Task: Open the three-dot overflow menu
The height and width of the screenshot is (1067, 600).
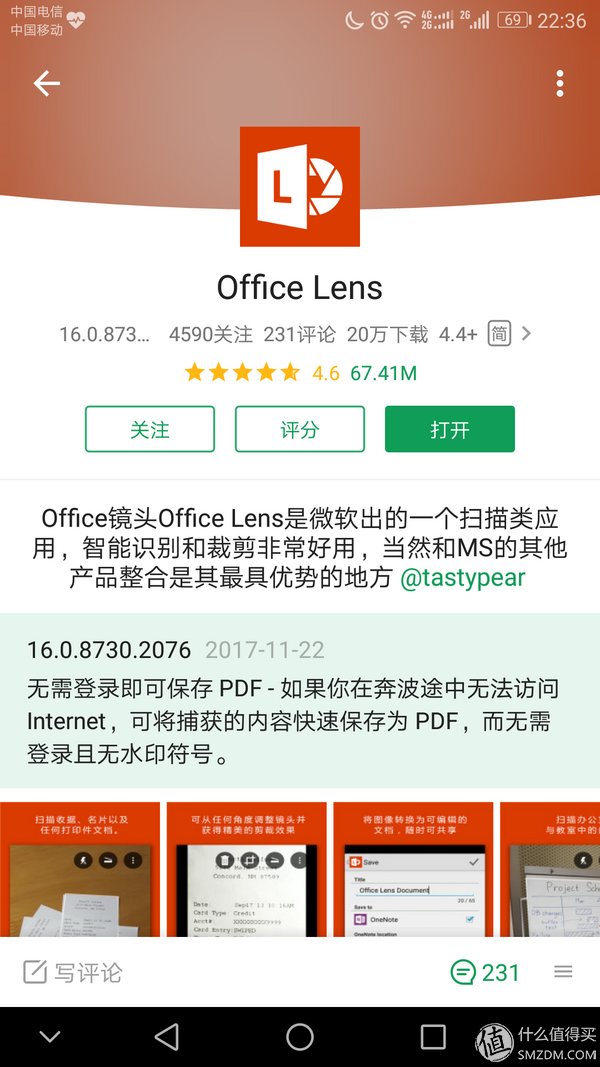Action: 560,83
